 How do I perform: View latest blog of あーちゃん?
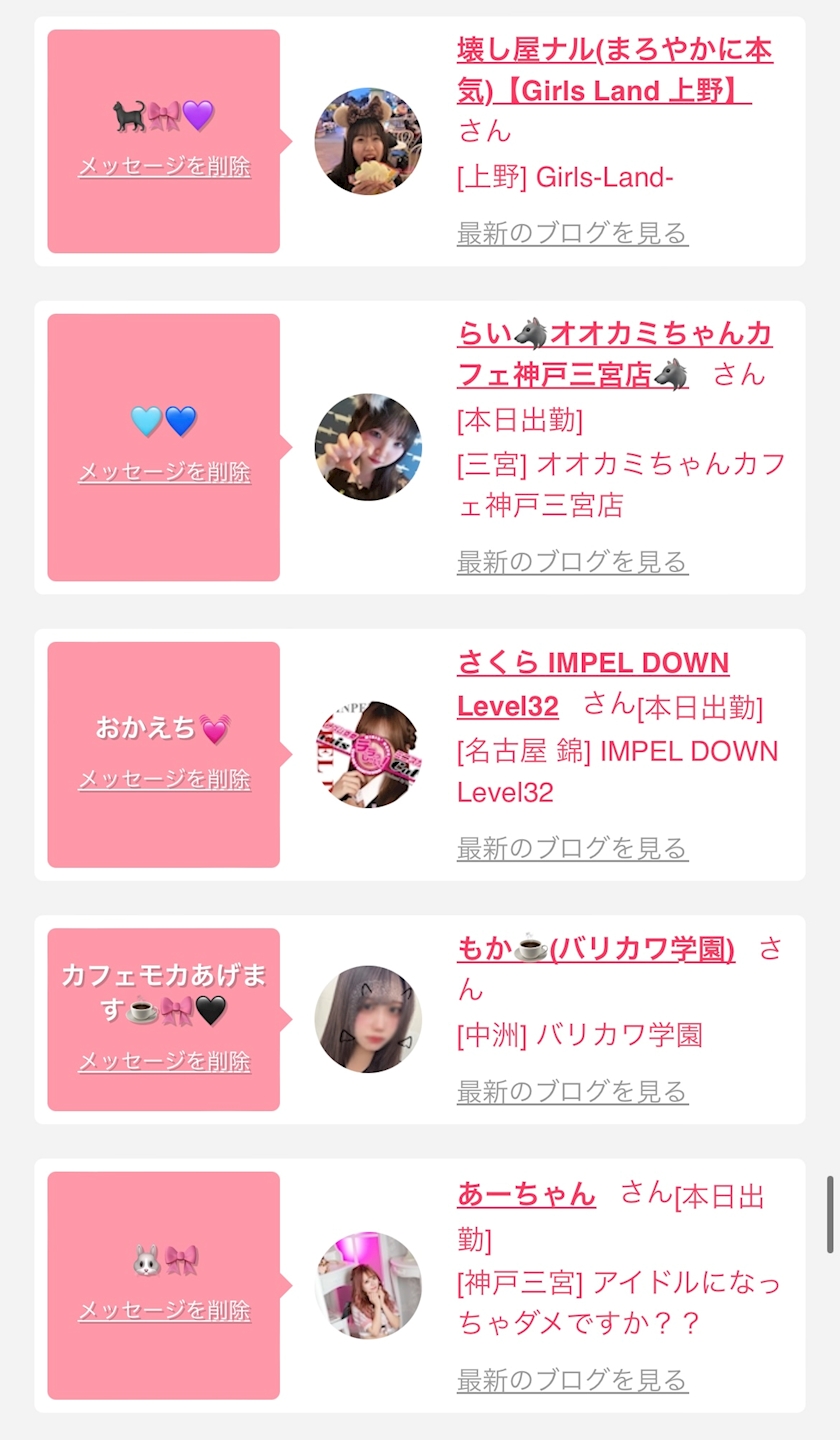(572, 1381)
